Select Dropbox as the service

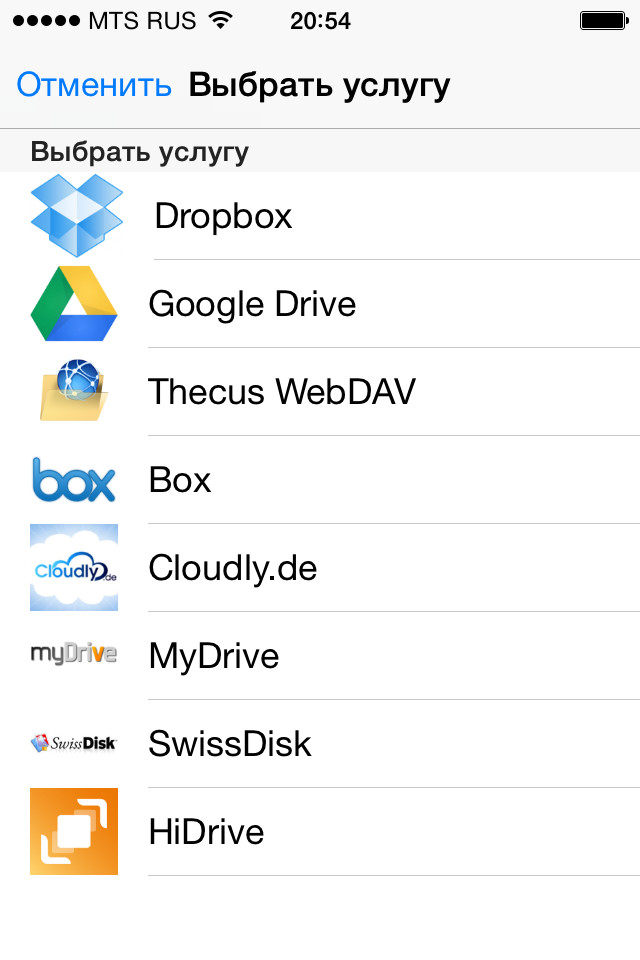224,216
